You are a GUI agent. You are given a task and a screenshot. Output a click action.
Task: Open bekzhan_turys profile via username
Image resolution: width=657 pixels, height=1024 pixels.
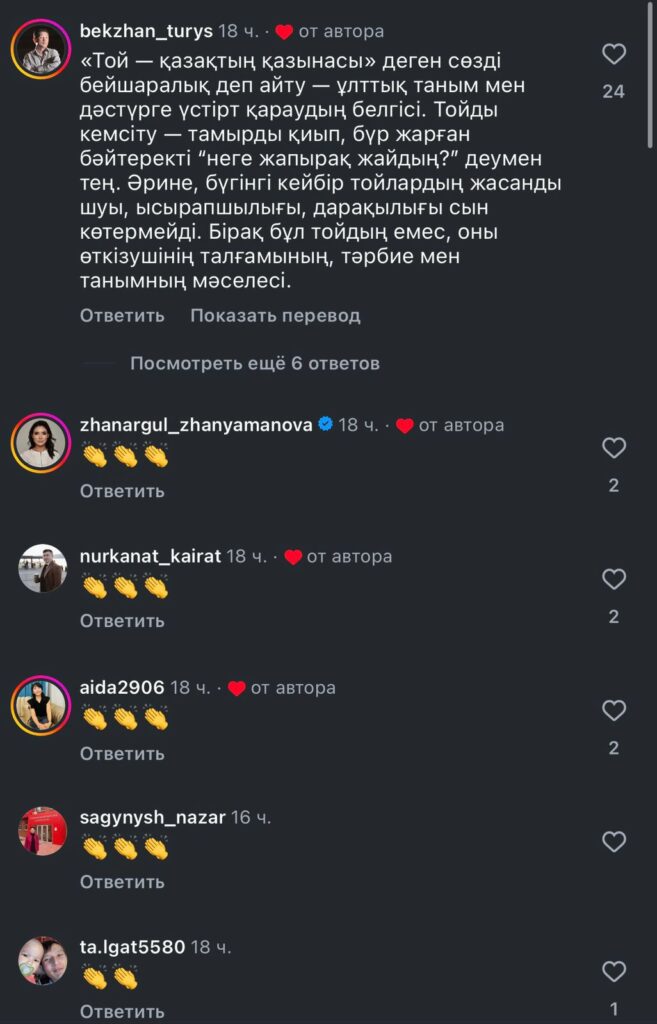pyautogui.click(x=146, y=32)
